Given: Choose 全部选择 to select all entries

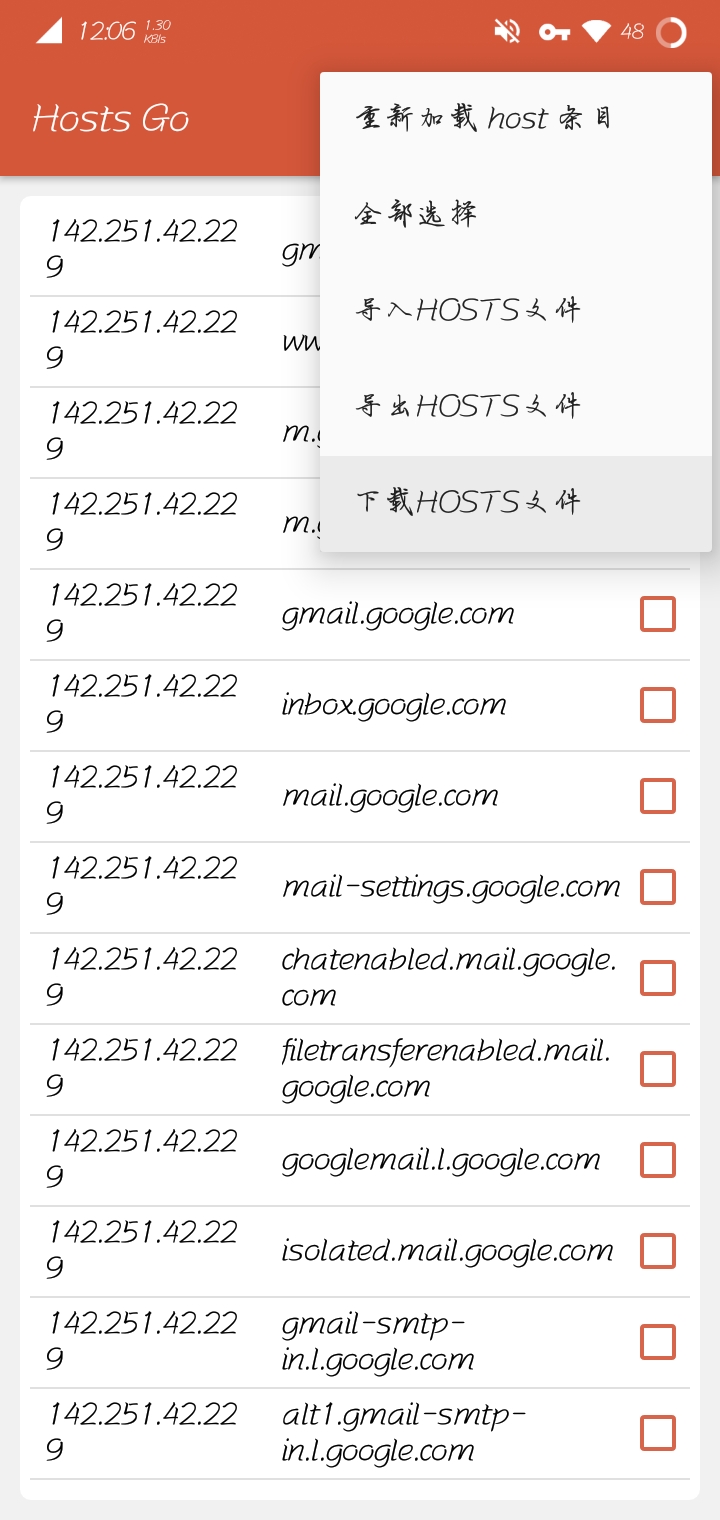Looking at the screenshot, I should tap(415, 213).
